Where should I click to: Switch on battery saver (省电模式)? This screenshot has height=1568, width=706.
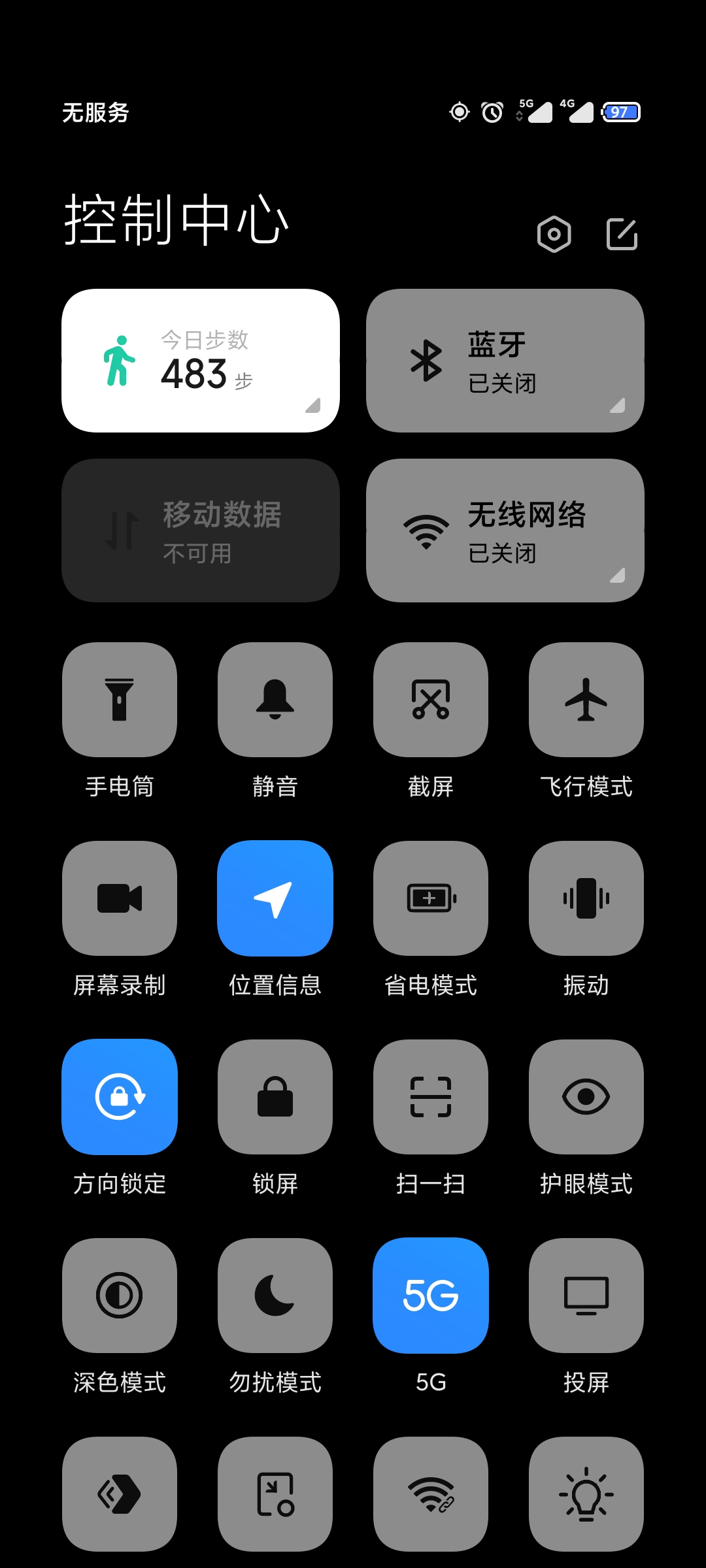(431, 898)
